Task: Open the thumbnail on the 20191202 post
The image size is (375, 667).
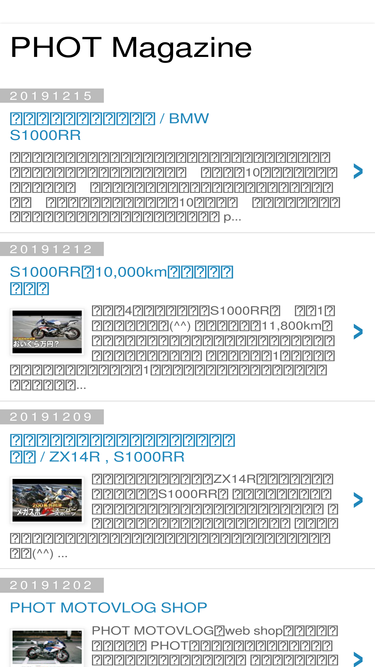Action: tap(47, 648)
